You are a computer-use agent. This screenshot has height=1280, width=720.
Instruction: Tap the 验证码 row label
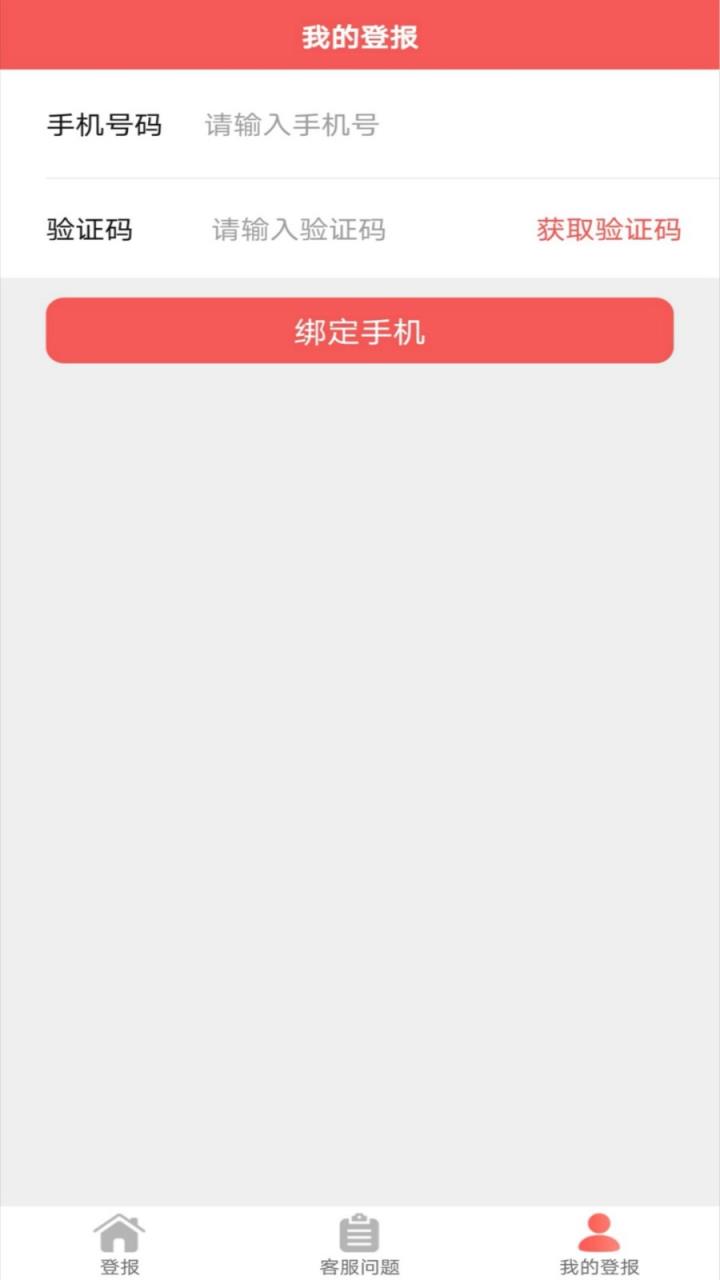(89, 231)
